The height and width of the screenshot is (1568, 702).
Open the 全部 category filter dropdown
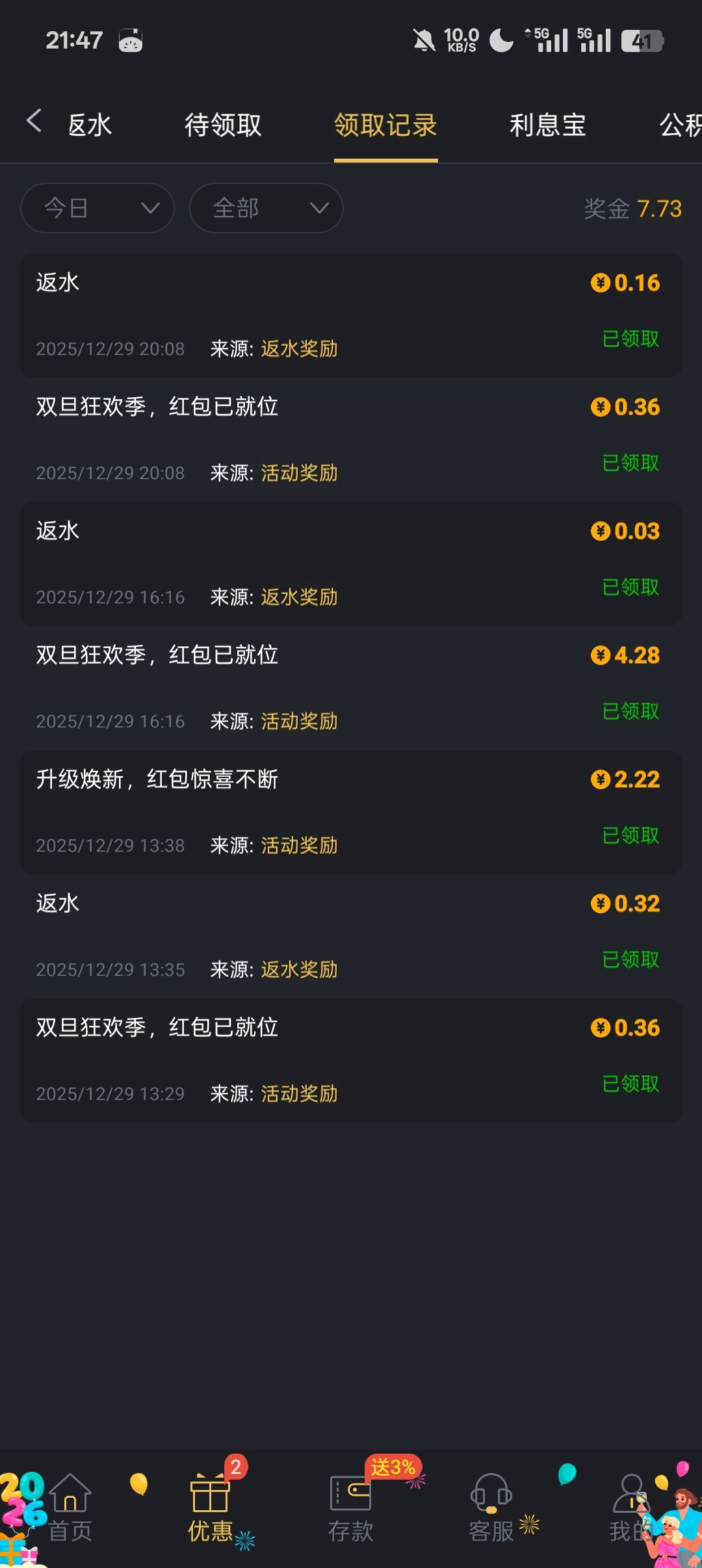(266, 208)
